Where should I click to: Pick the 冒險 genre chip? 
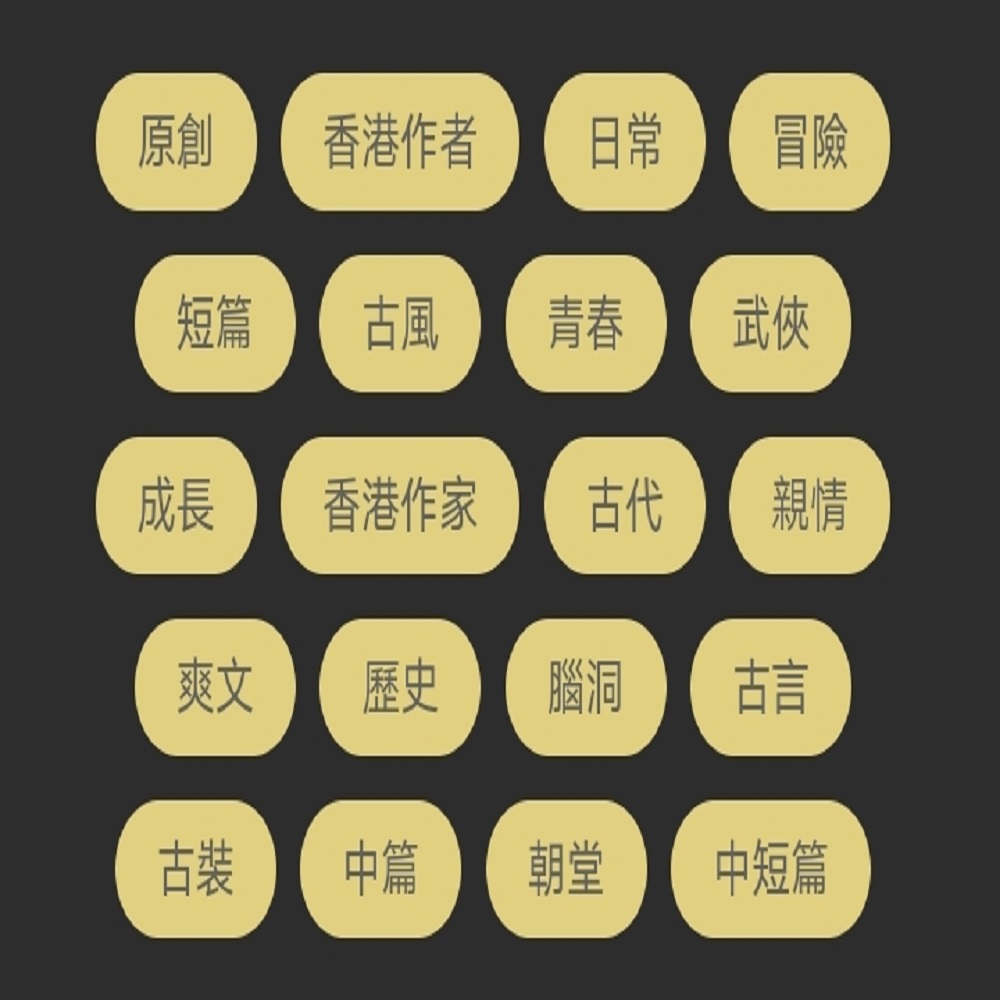pos(809,142)
